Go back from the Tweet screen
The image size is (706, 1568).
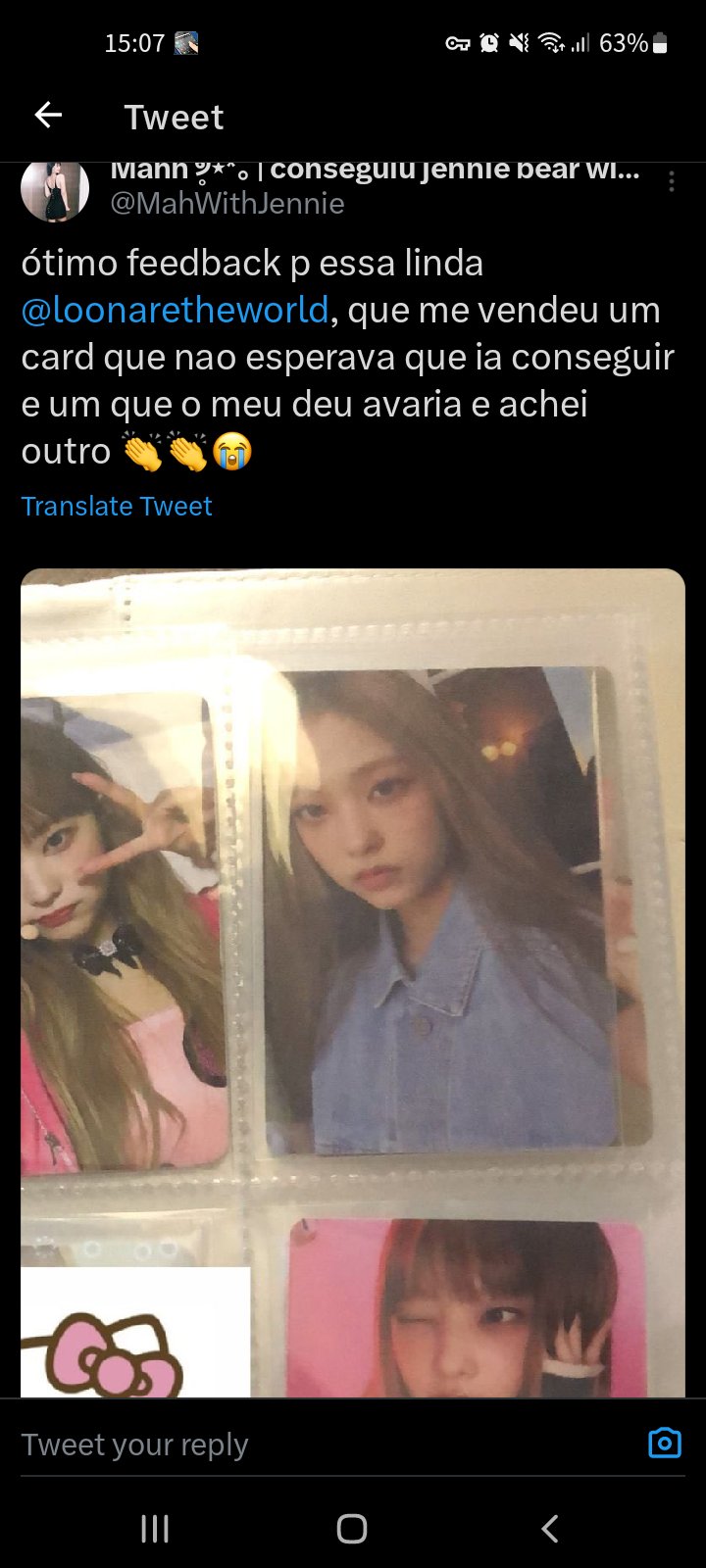pos(48,116)
